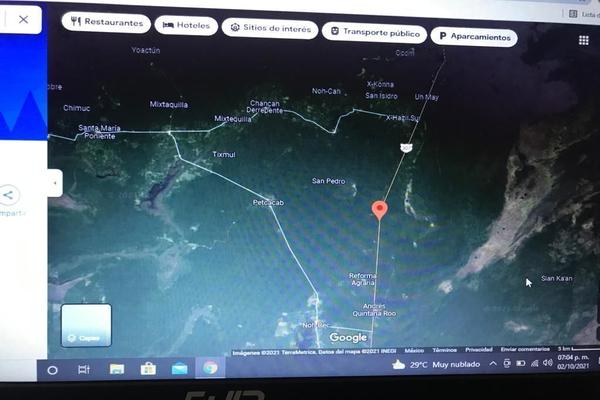Tap the Aparcamientos chip

[475, 37]
